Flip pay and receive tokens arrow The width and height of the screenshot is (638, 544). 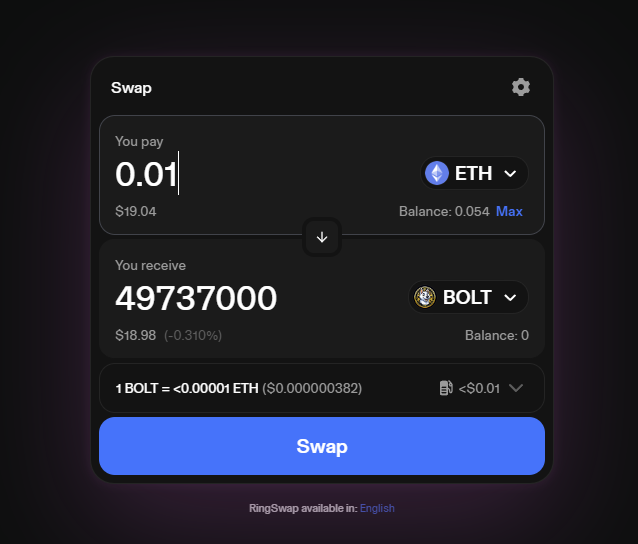(322, 237)
